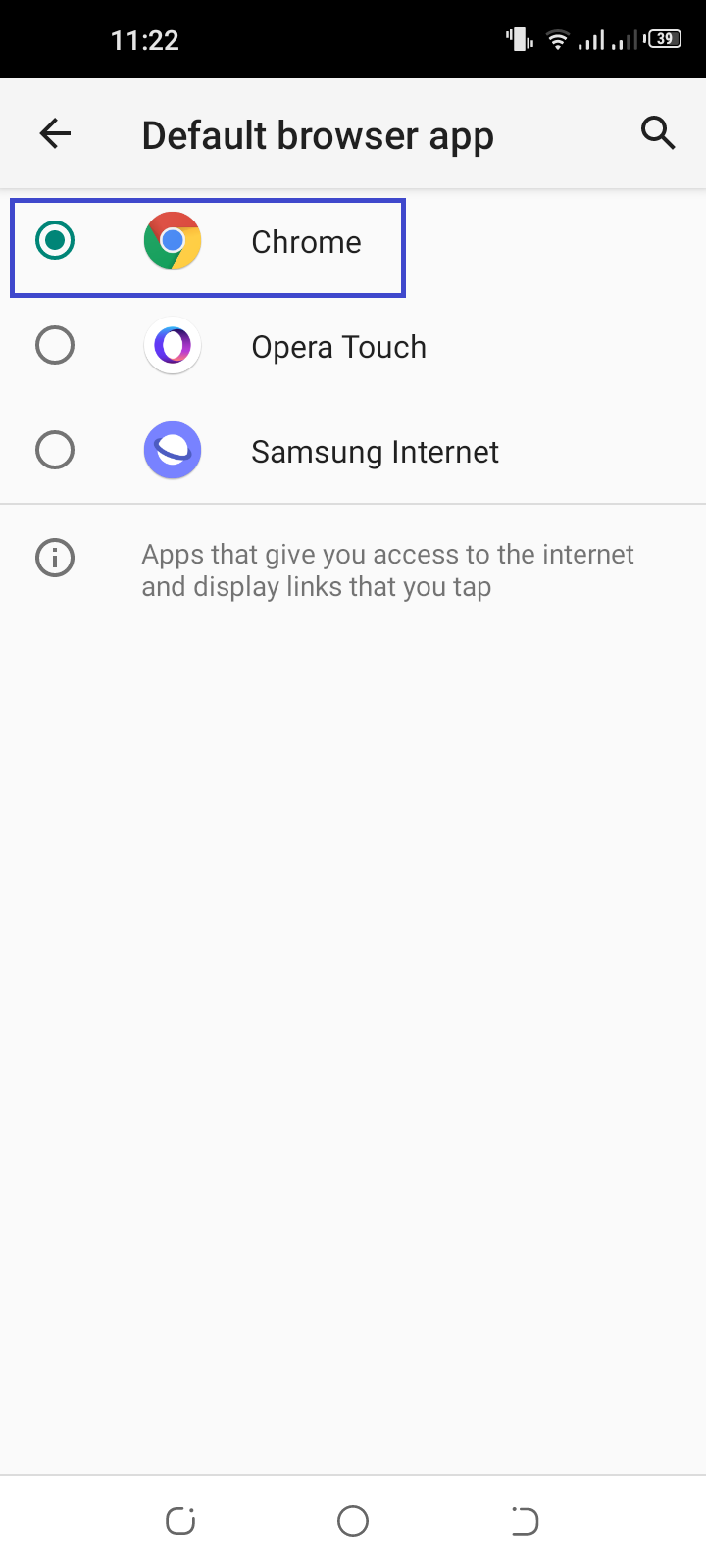Go back using the top arrow
706x1568 pixels.
point(56,133)
